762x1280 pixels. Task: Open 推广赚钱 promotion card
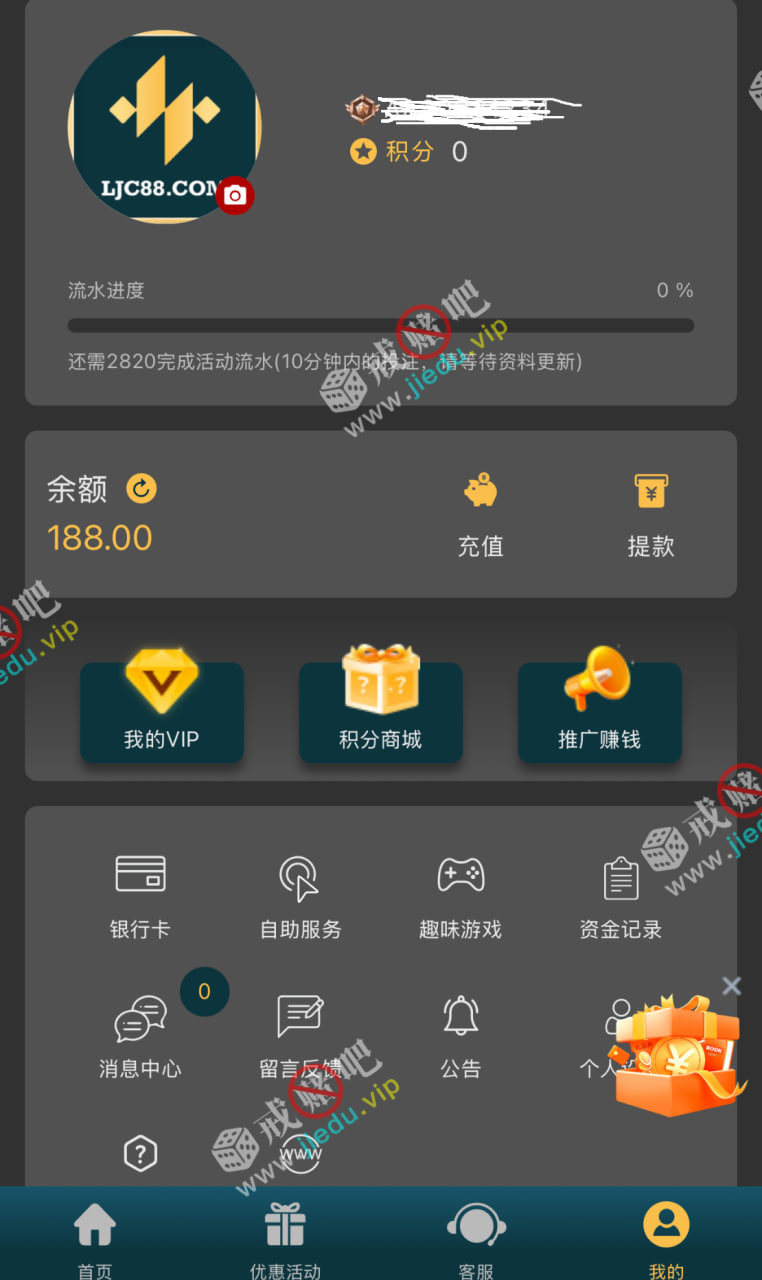599,710
